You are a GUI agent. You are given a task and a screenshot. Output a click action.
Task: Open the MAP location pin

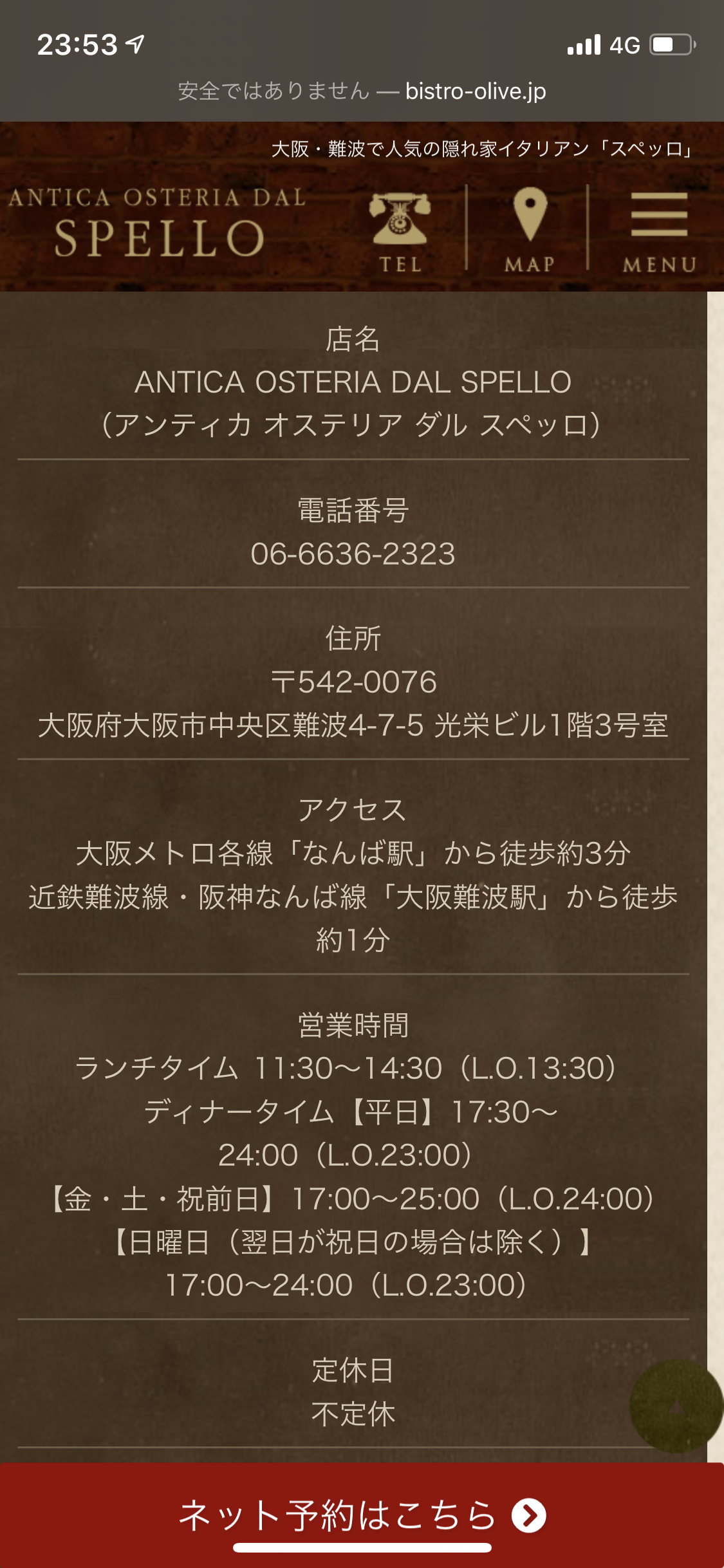529,229
